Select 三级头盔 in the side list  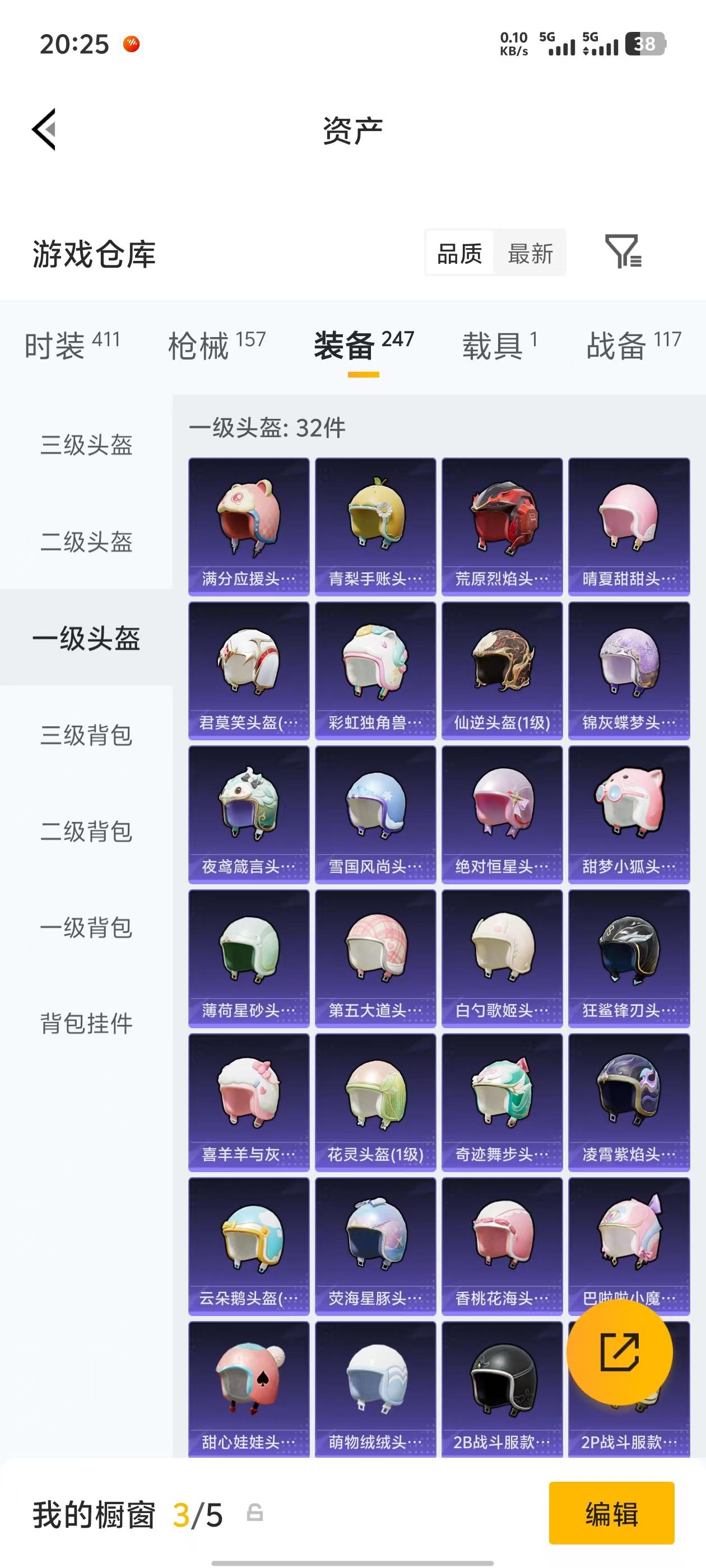(86, 445)
